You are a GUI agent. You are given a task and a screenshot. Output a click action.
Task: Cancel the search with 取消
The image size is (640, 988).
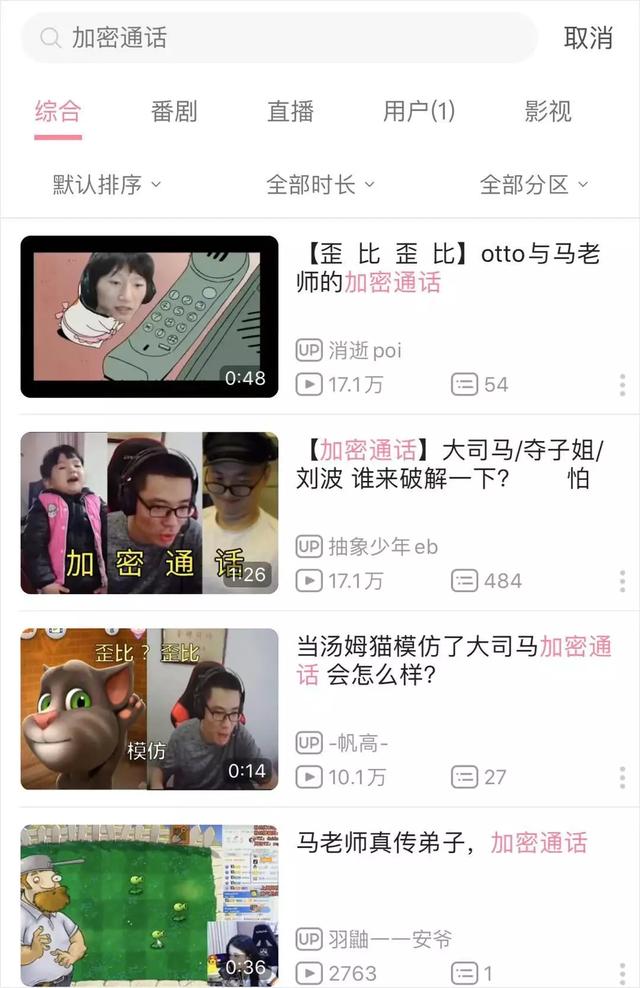tap(588, 38)
